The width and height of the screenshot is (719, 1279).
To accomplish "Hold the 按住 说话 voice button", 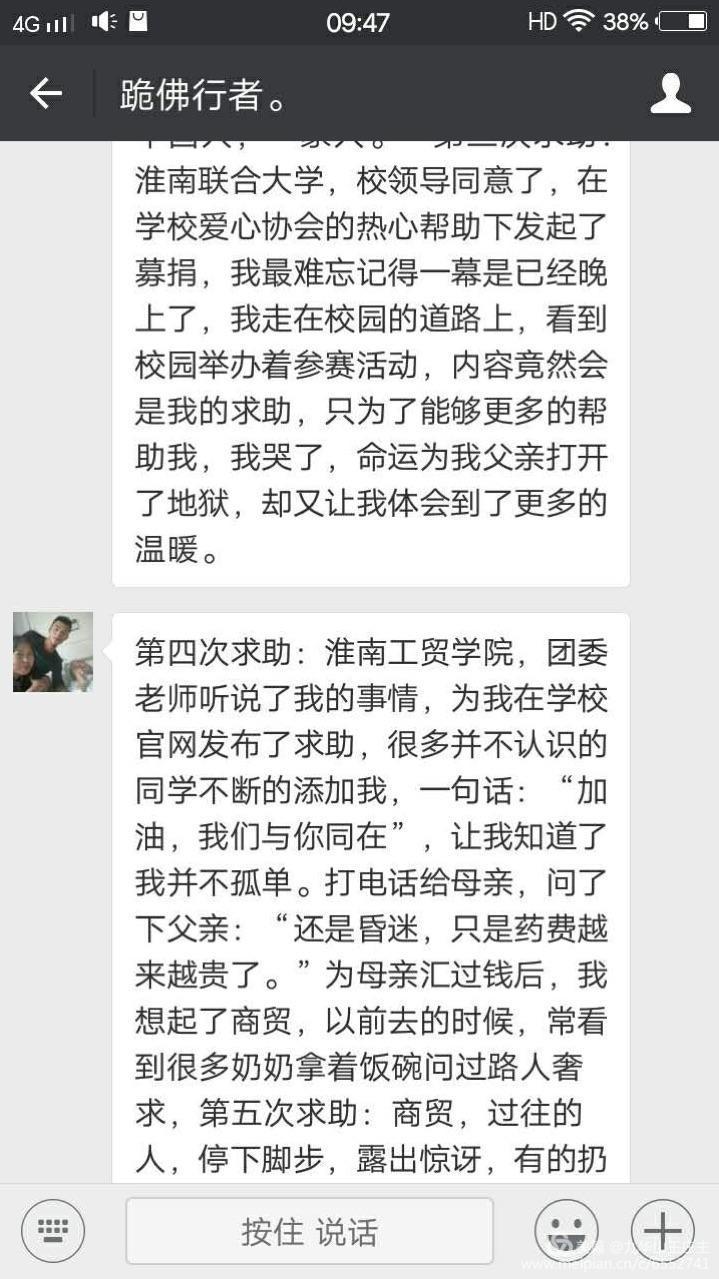I will pos(309,1231).
